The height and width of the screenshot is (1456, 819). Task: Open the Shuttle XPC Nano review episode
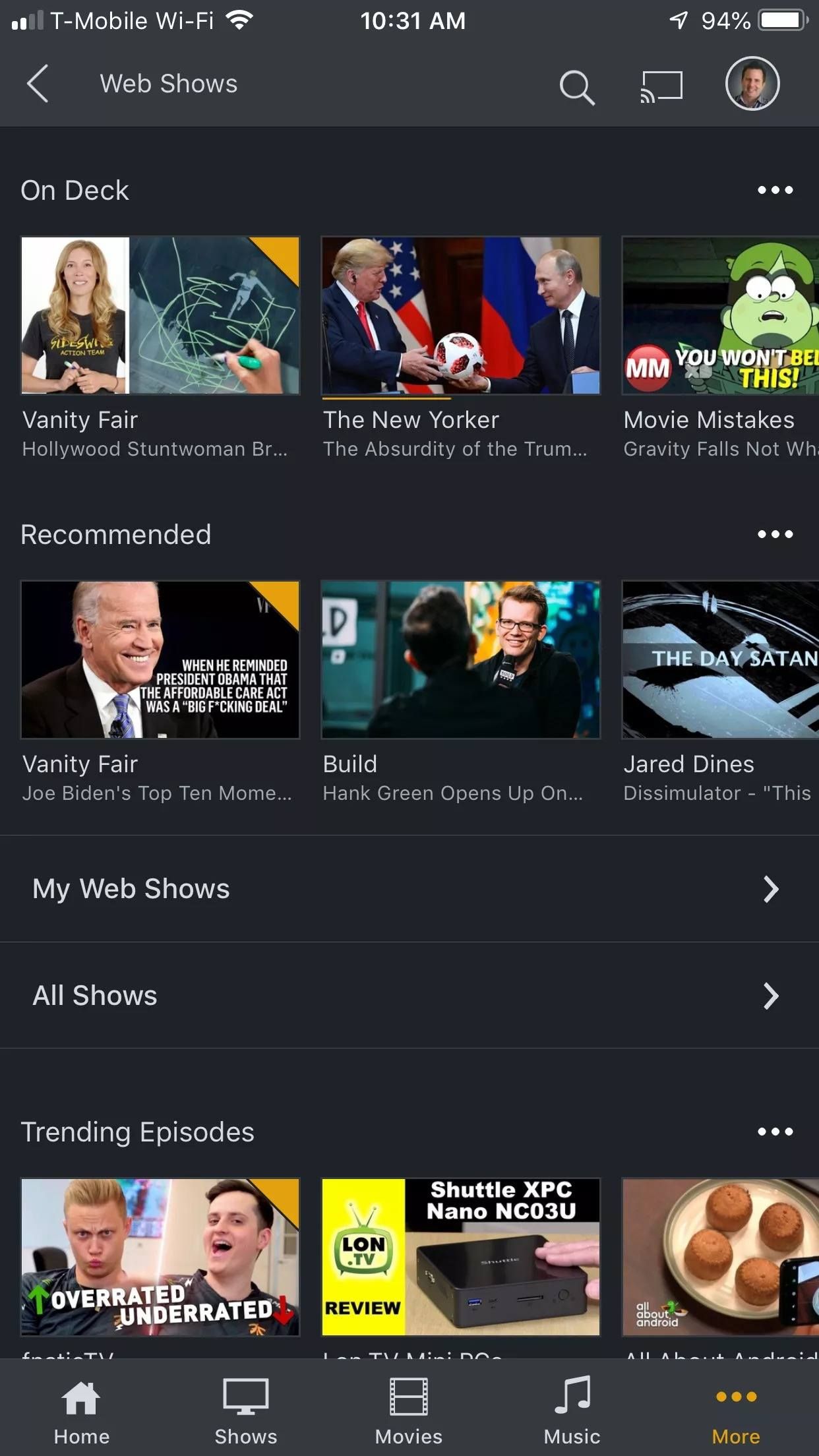[460, 1257]
